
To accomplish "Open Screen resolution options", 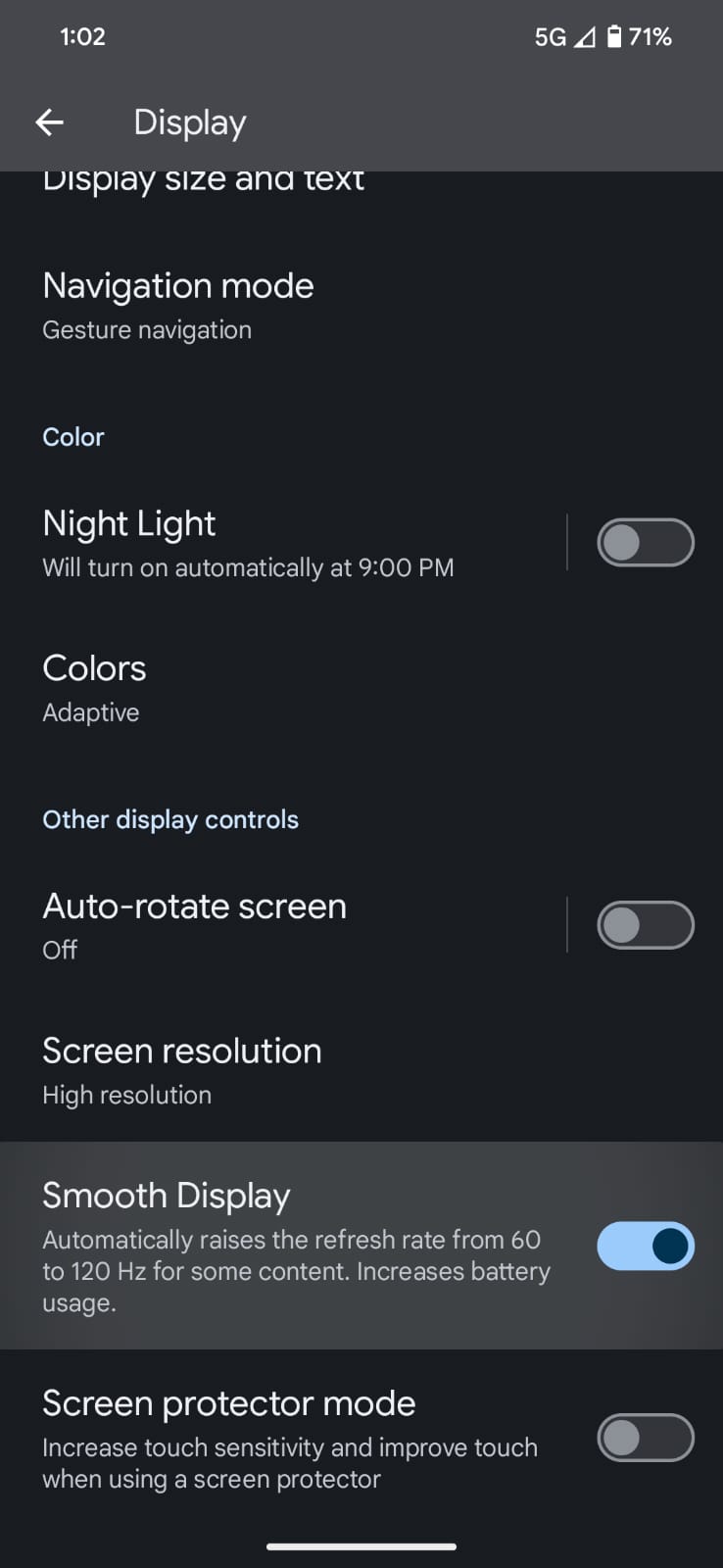I will 181,1050.
